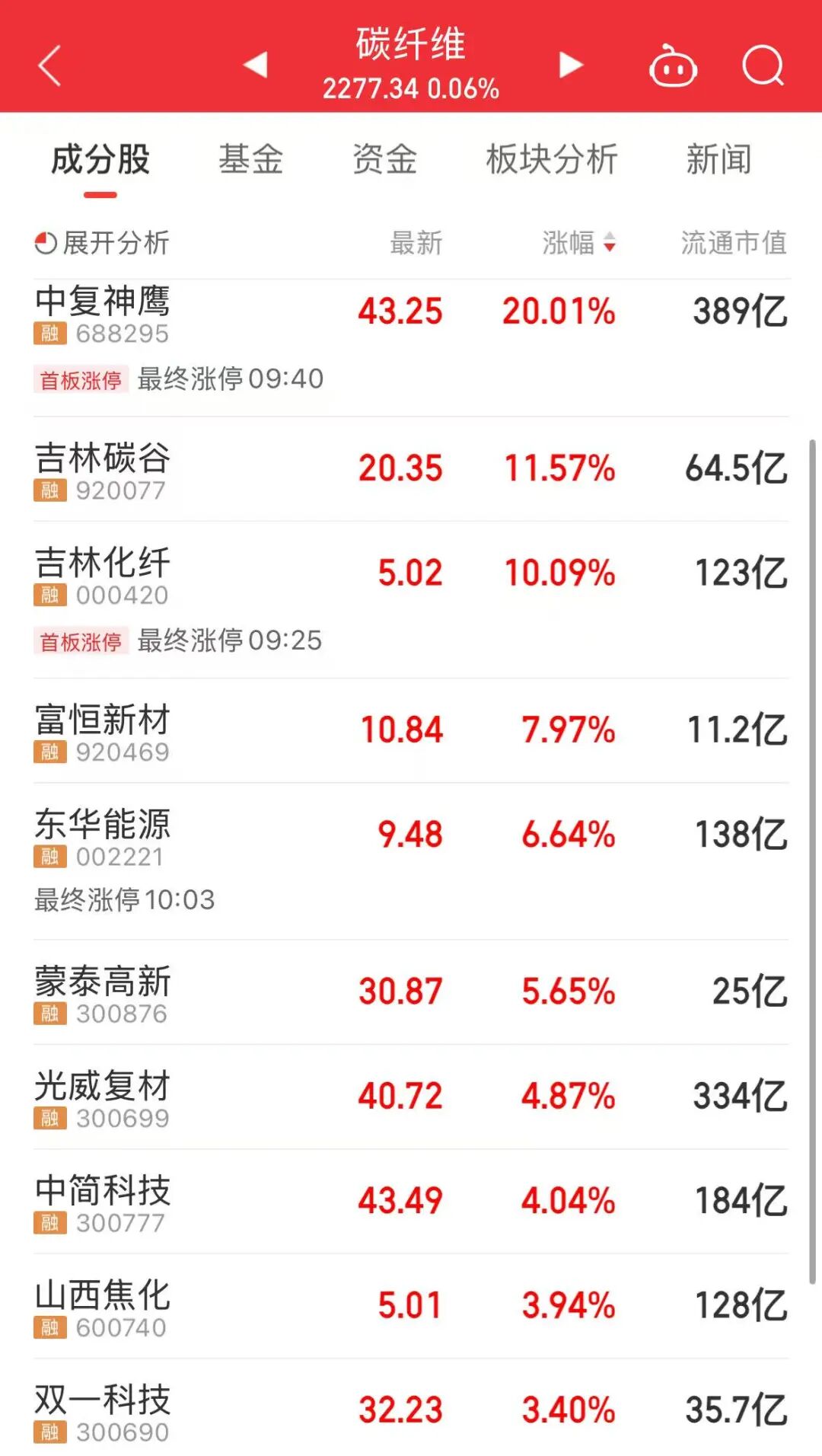Open the 中简科技 stock row
822x1456 pixels.
(x=411, y=1202)
